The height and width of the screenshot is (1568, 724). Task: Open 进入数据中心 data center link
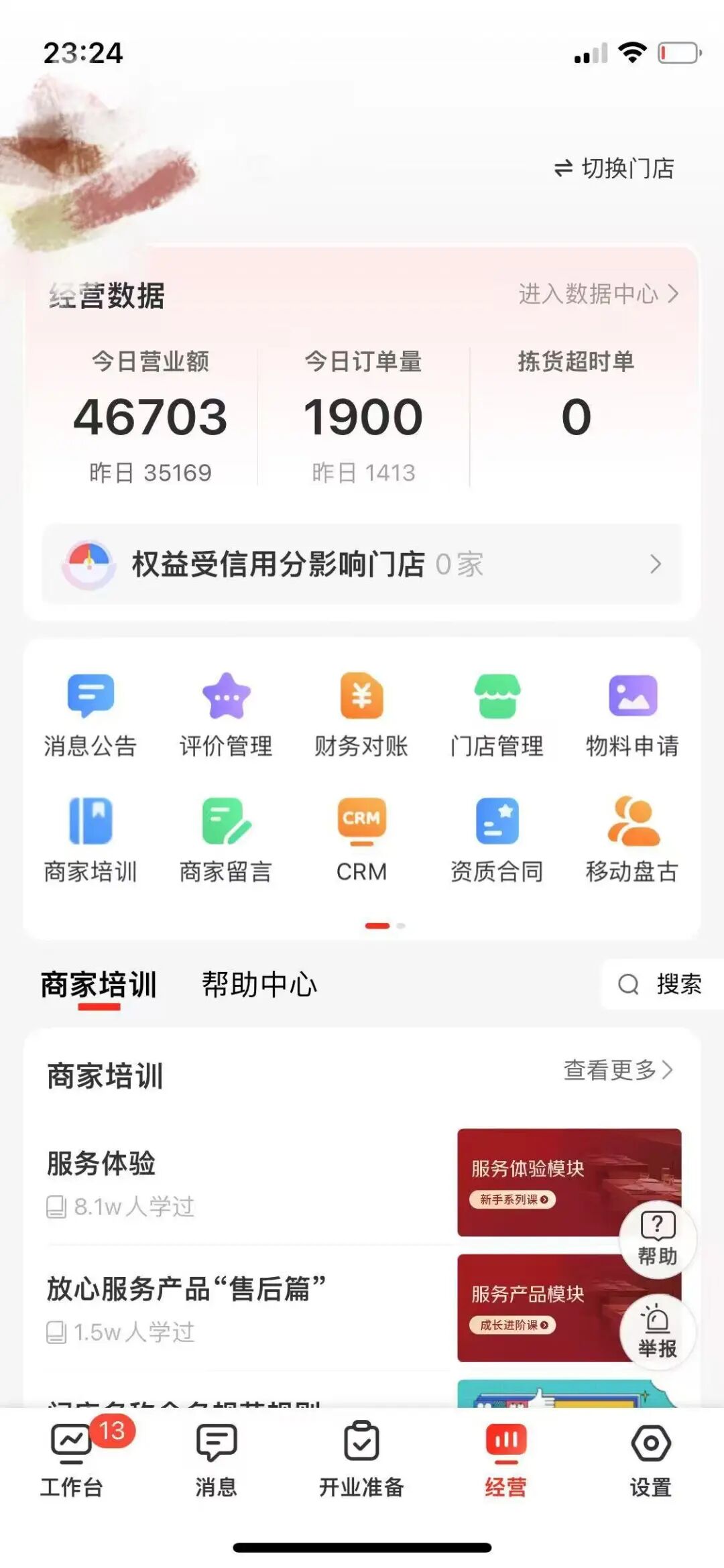click(x=598, y=294)
